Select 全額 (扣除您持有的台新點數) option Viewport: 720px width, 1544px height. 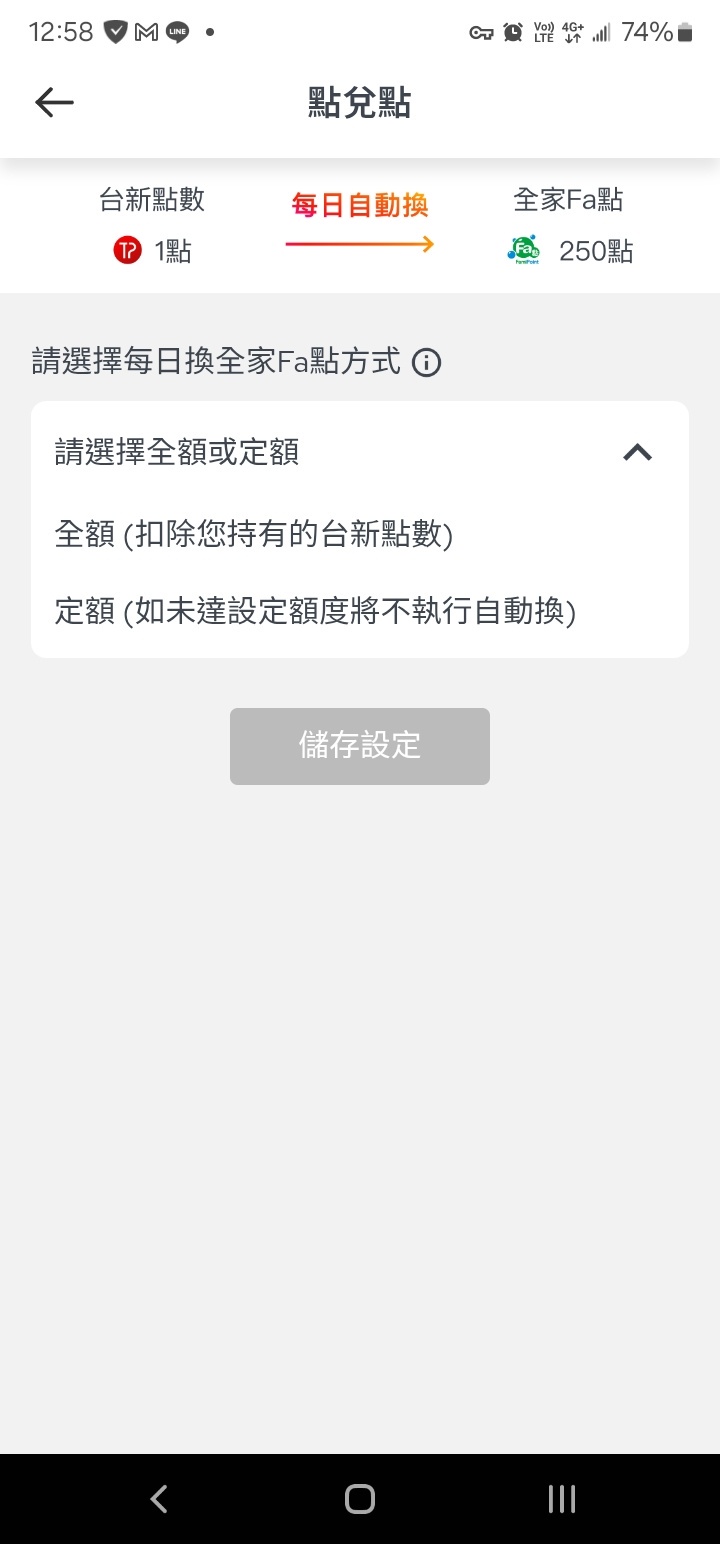click(254, 535)
